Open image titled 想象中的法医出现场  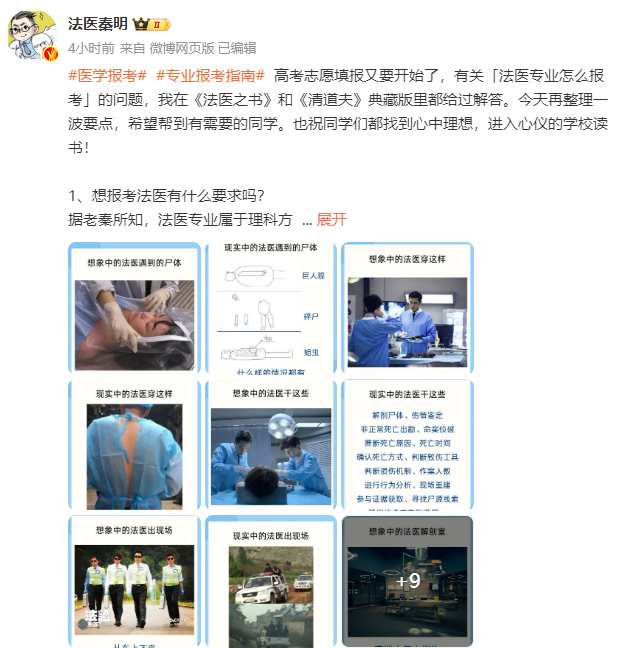pos(134,581)
